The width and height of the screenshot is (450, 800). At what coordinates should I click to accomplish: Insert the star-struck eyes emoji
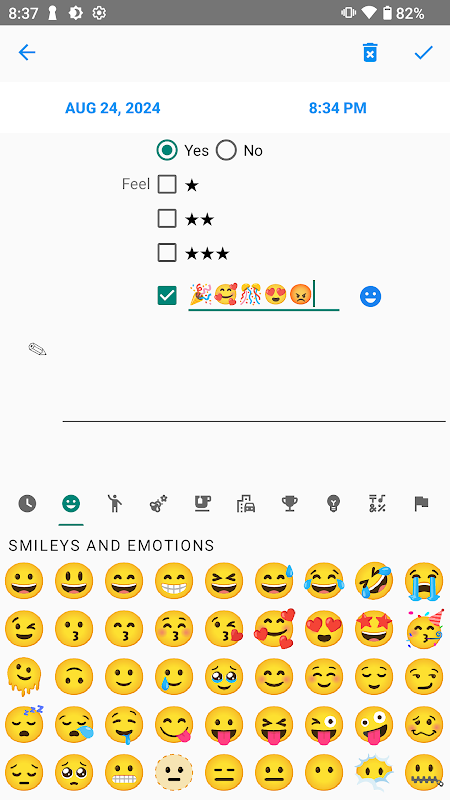point(374,629)
